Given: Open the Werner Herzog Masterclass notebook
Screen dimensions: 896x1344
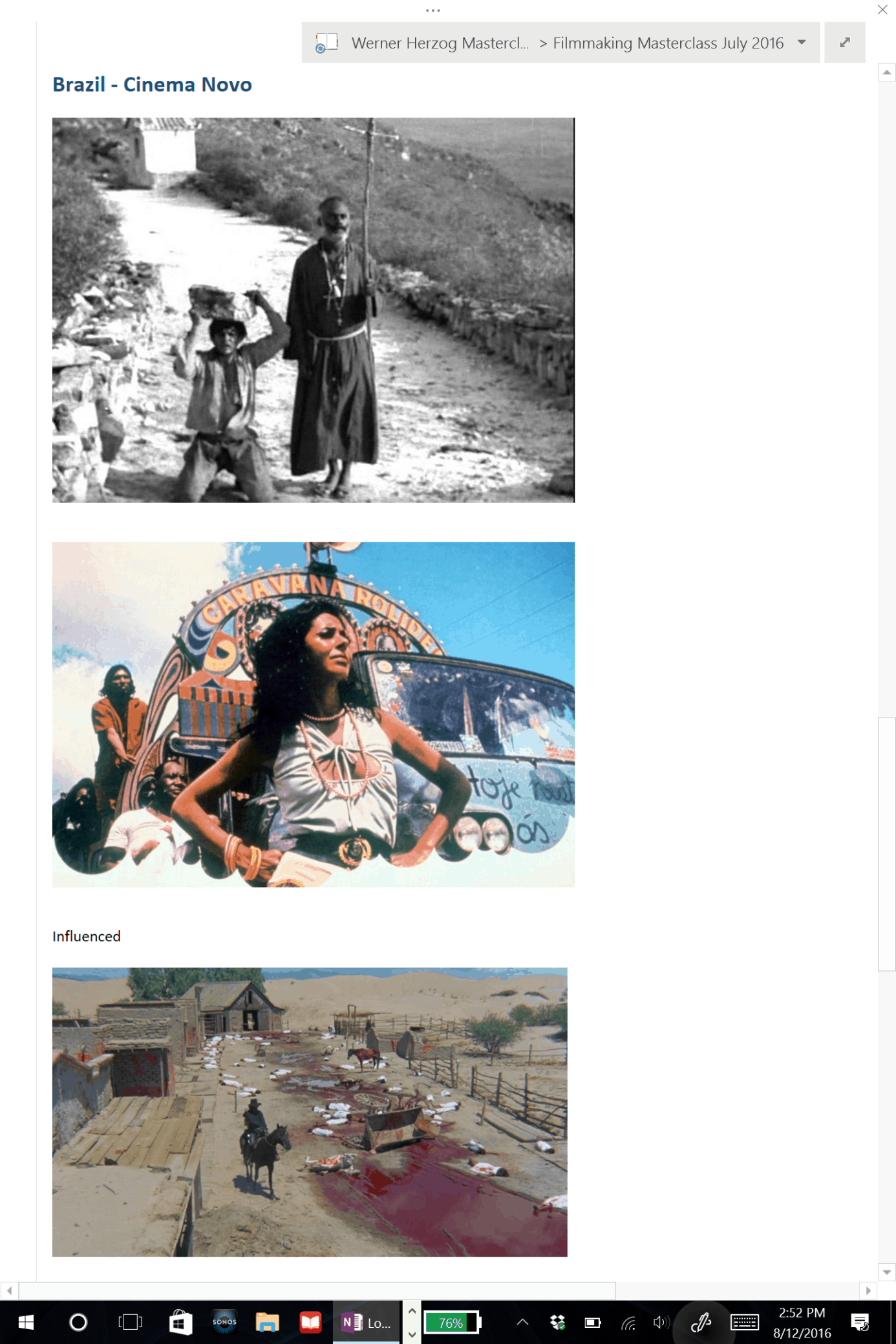Looking at the screenshot, I should (x=439, y=43).
